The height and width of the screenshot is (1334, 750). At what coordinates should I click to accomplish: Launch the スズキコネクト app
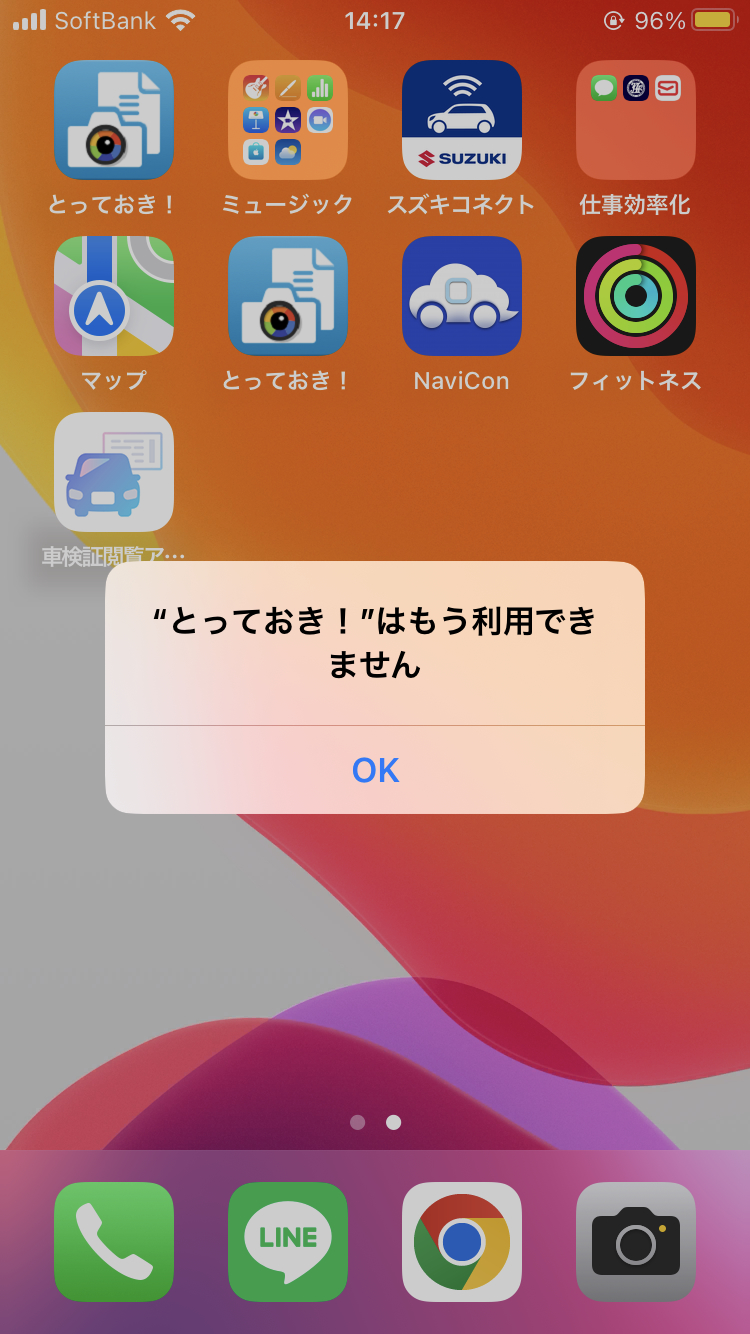(462, 120)
